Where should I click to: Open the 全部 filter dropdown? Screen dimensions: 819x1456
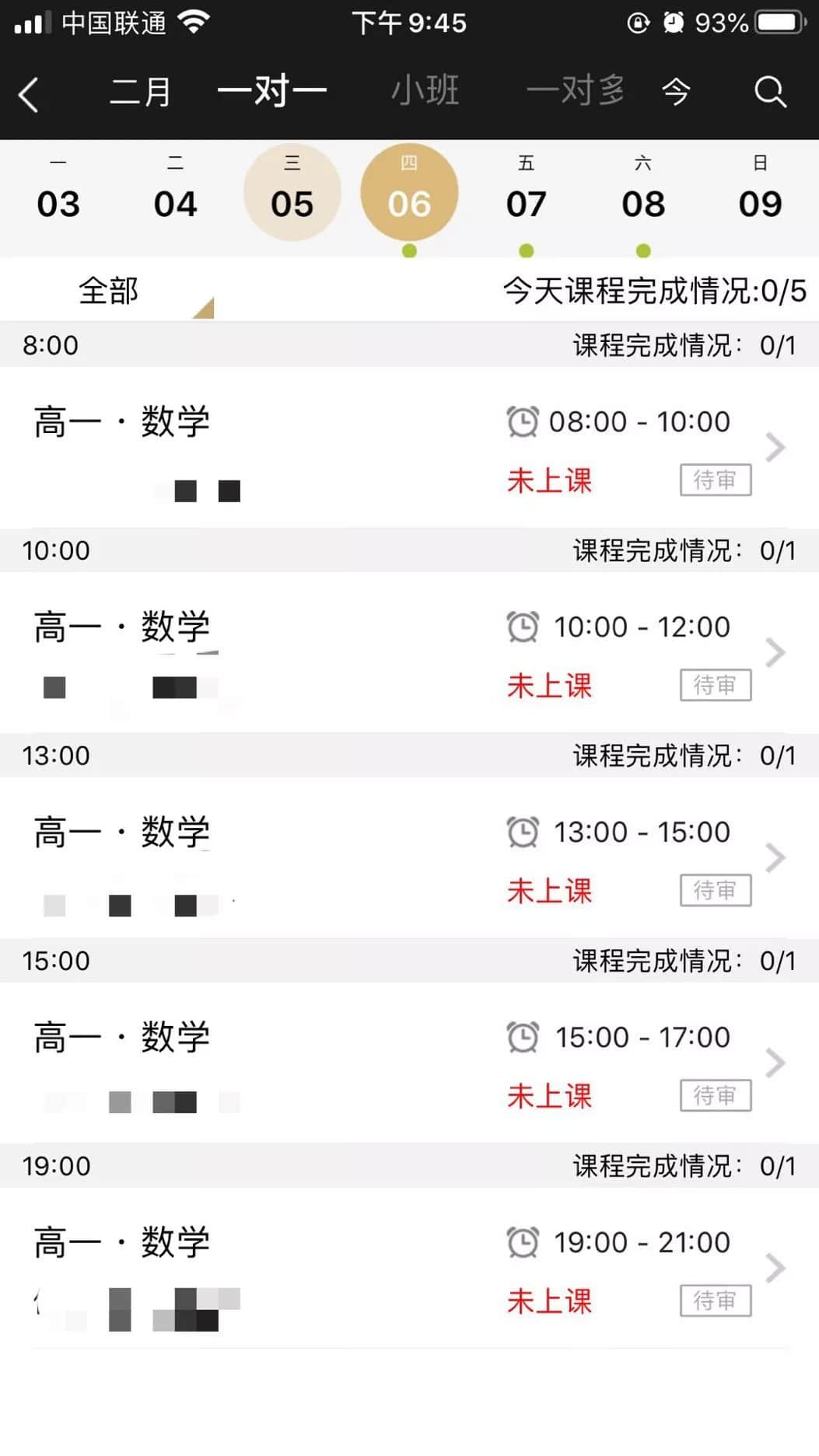(107, 291)
